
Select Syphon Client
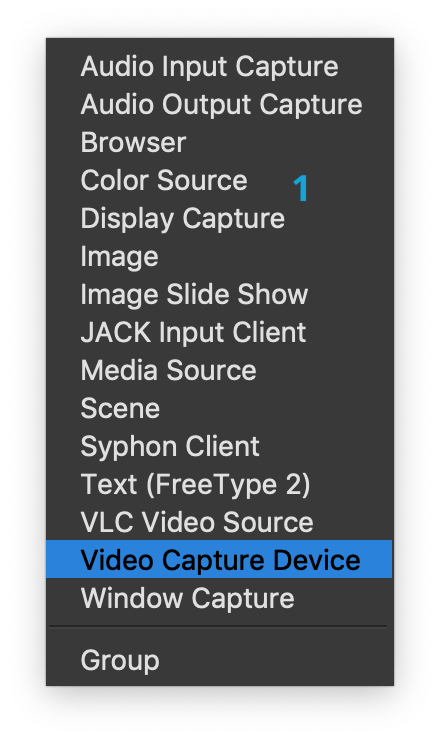(220, 446)
